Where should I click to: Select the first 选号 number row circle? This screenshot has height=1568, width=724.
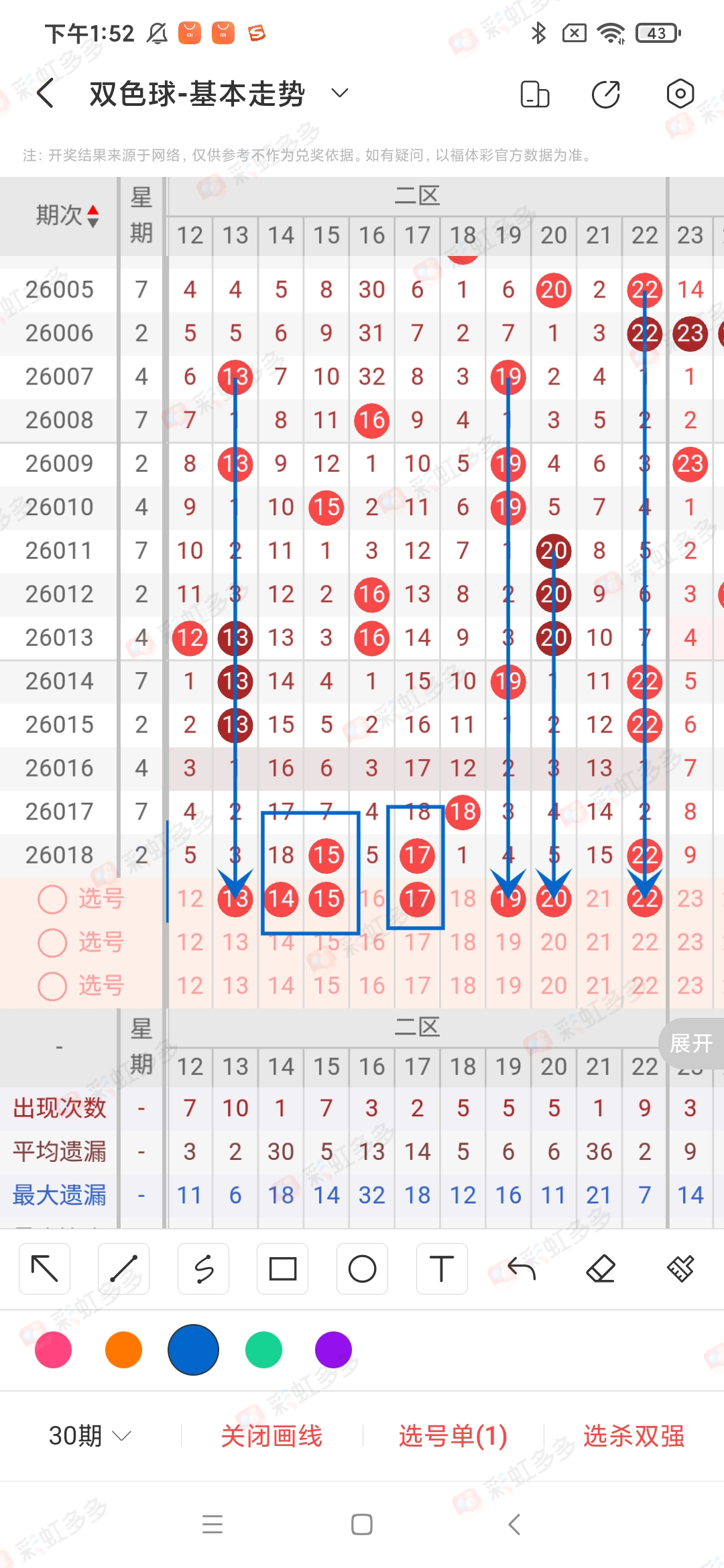52,898
